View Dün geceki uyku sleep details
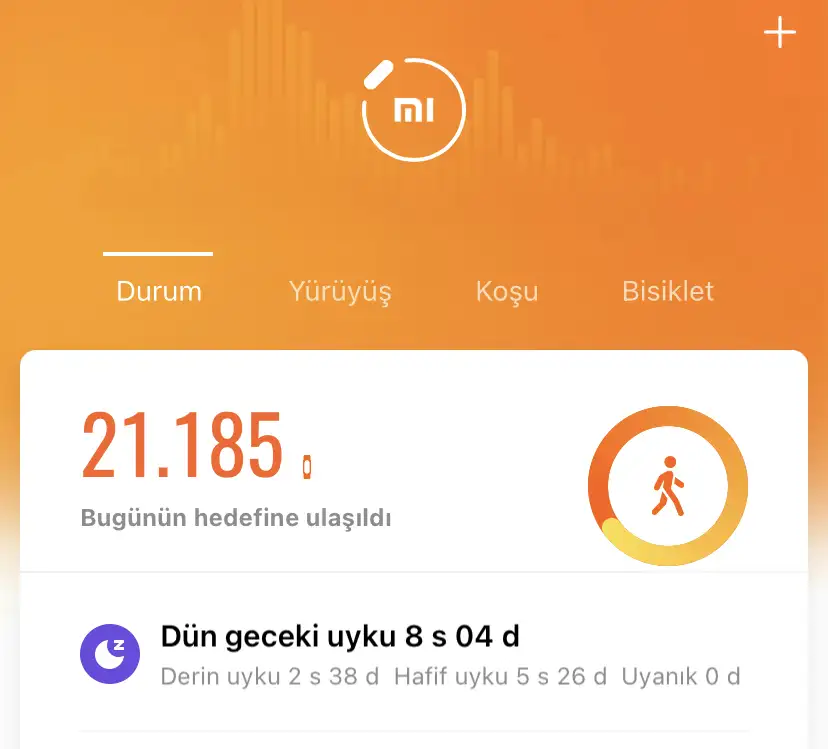Image resolution: width=828 pixels, height=749 pixels. pyautogui.click(x=412, y=655)
